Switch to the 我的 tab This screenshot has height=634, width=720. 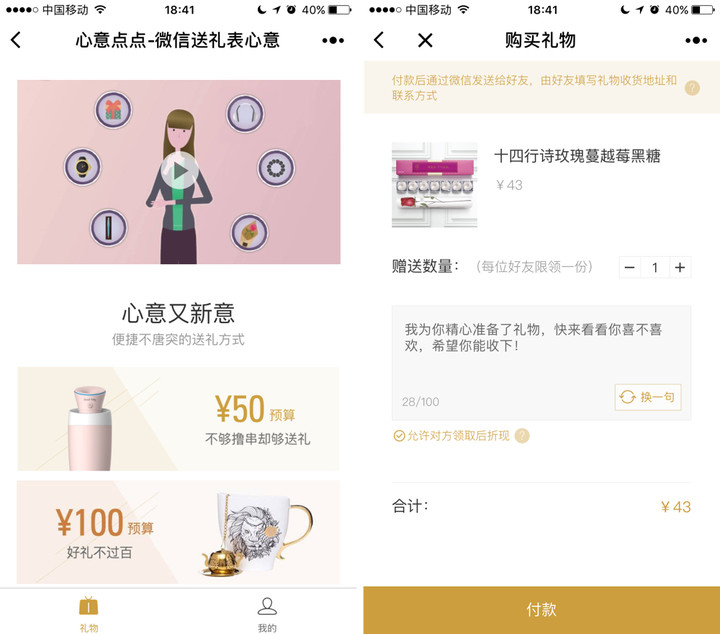(x=267, y=612)
